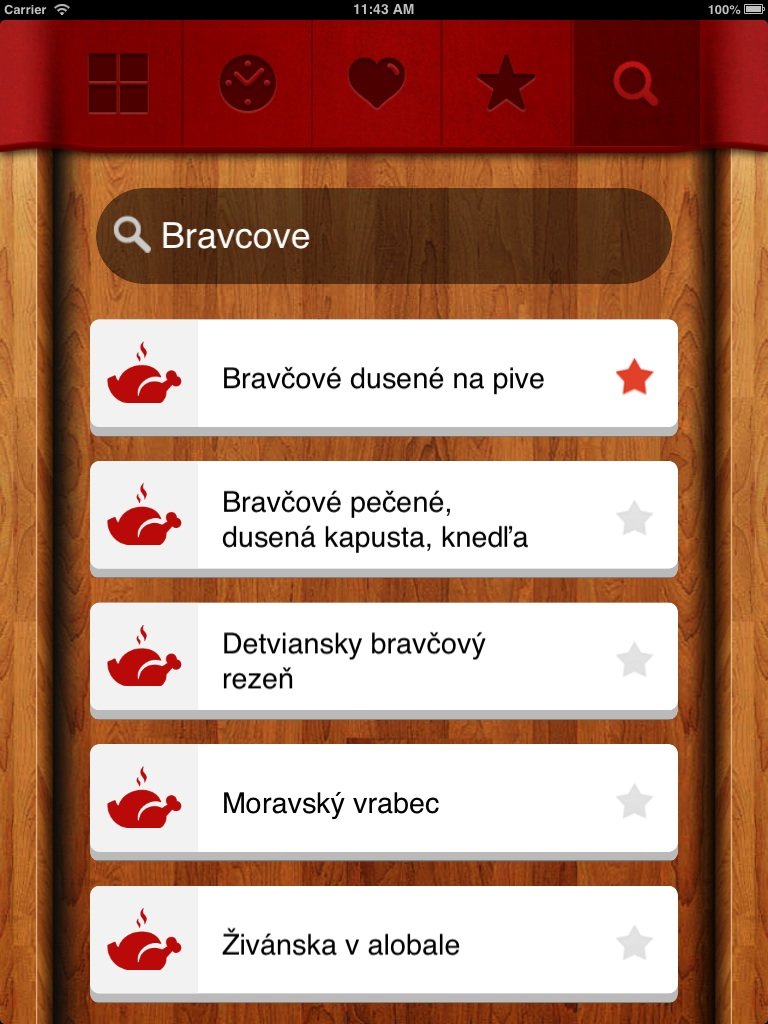This screenshot has width=768, height=1024.
Task: Favorite Detviansky bravčový rezeň
Action: 634,661
